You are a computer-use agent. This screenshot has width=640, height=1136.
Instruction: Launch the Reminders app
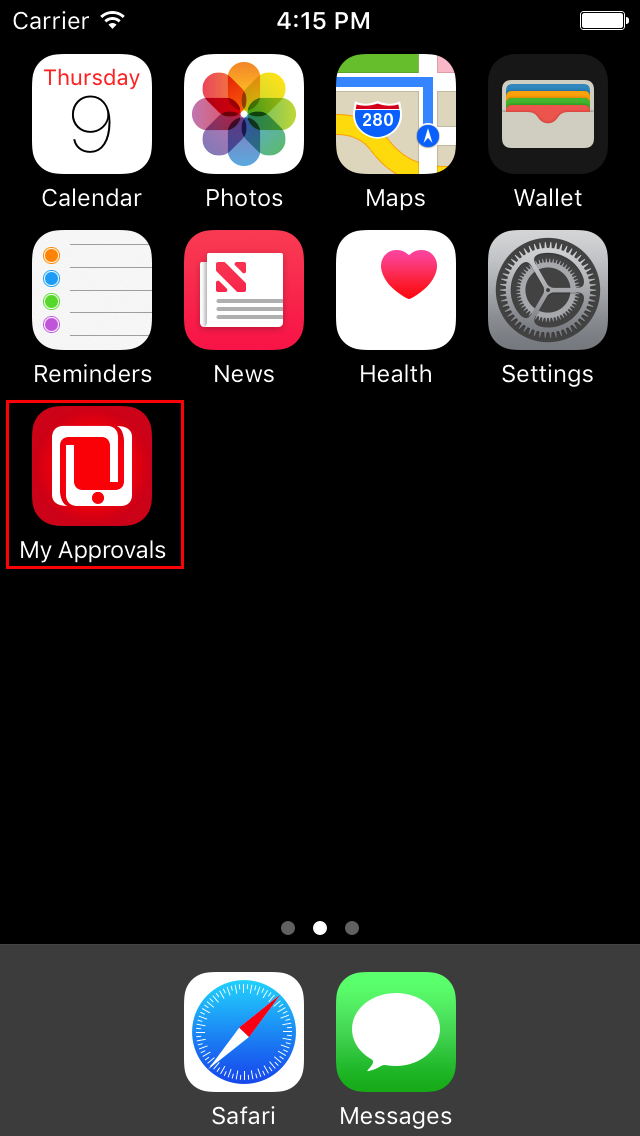(92, 290)
